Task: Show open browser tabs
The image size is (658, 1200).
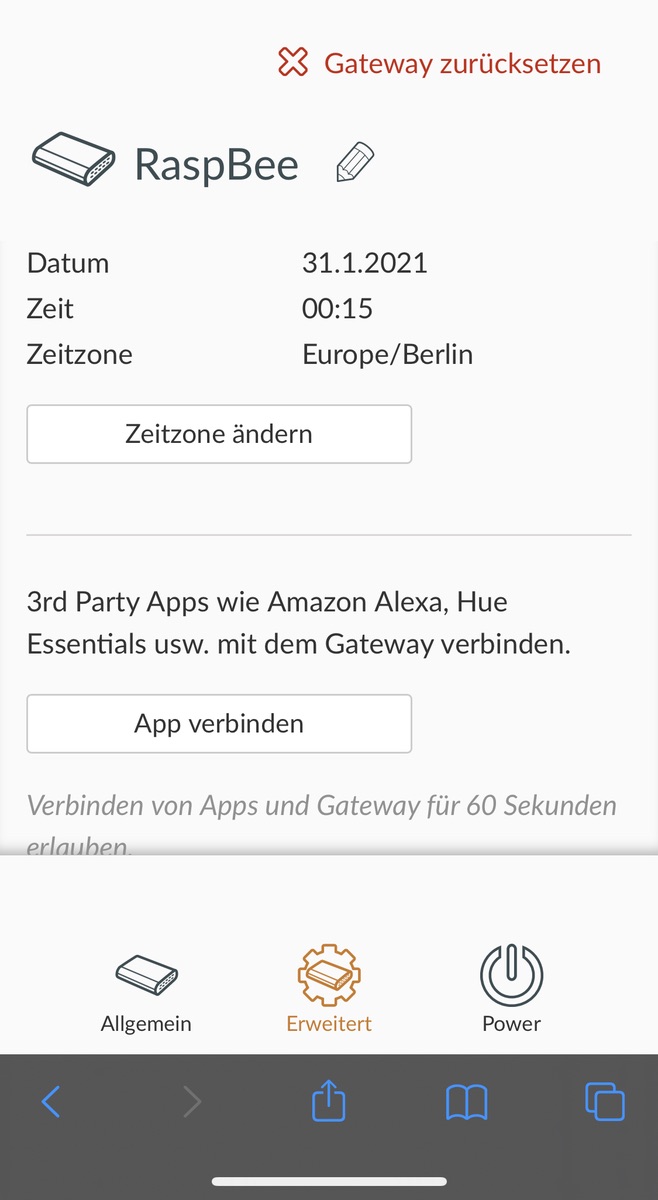Action: [x=604, y=1102]
